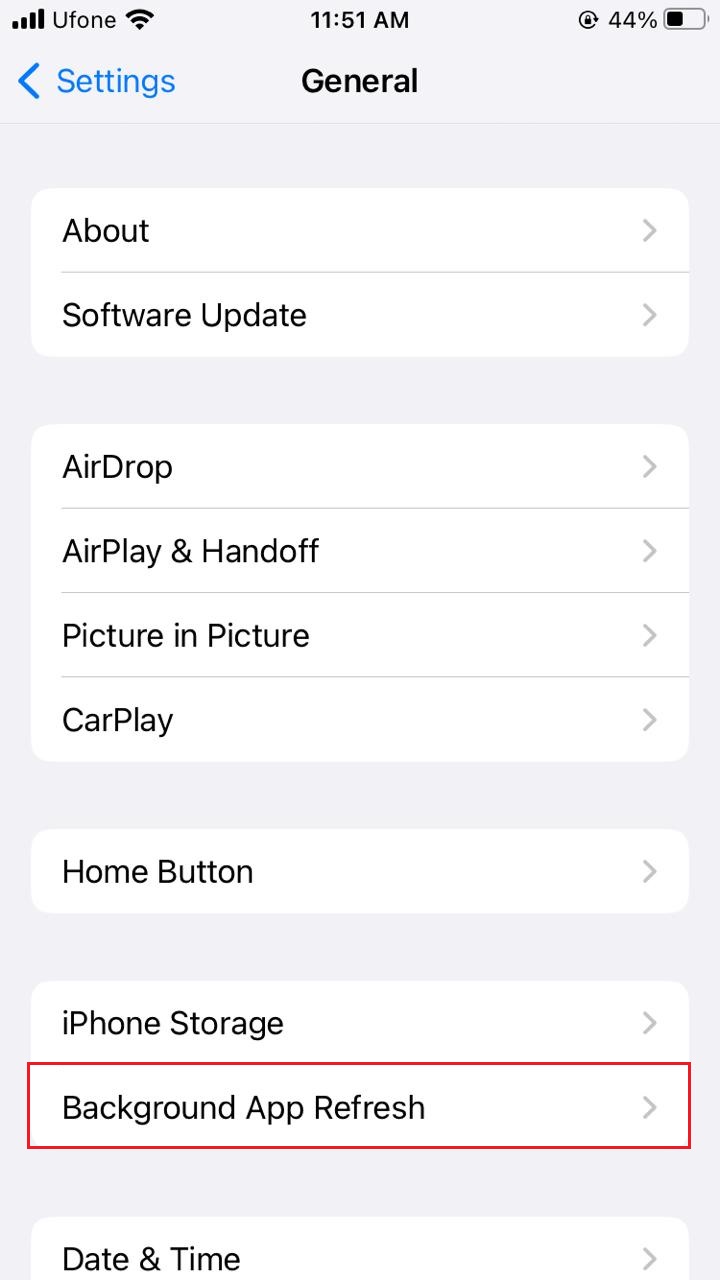Tap the chevron next to About

pos(650,230)
